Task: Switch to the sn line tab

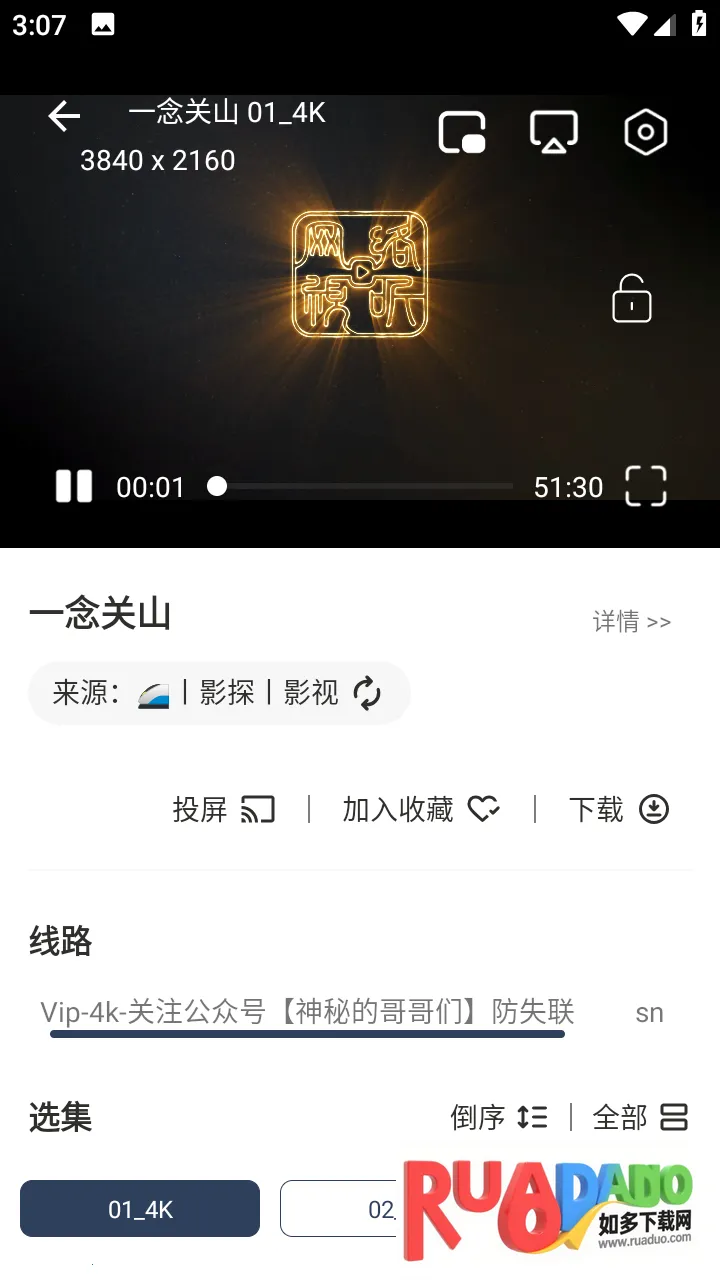Action: point(649,1013)
